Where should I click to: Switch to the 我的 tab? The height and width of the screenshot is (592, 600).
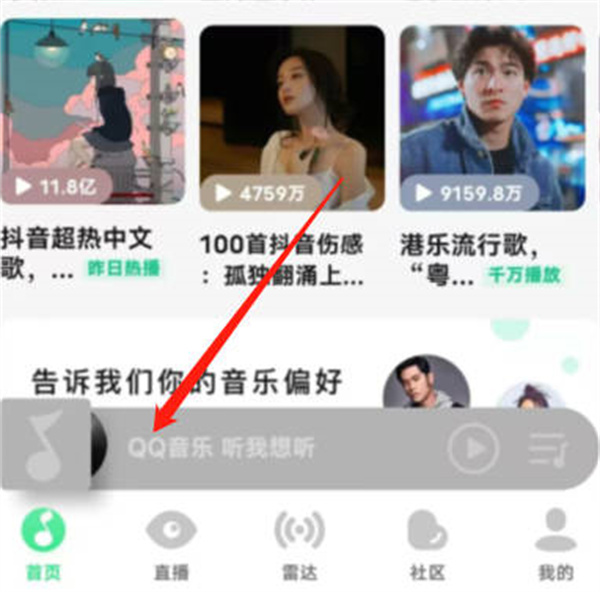(555, 545)
